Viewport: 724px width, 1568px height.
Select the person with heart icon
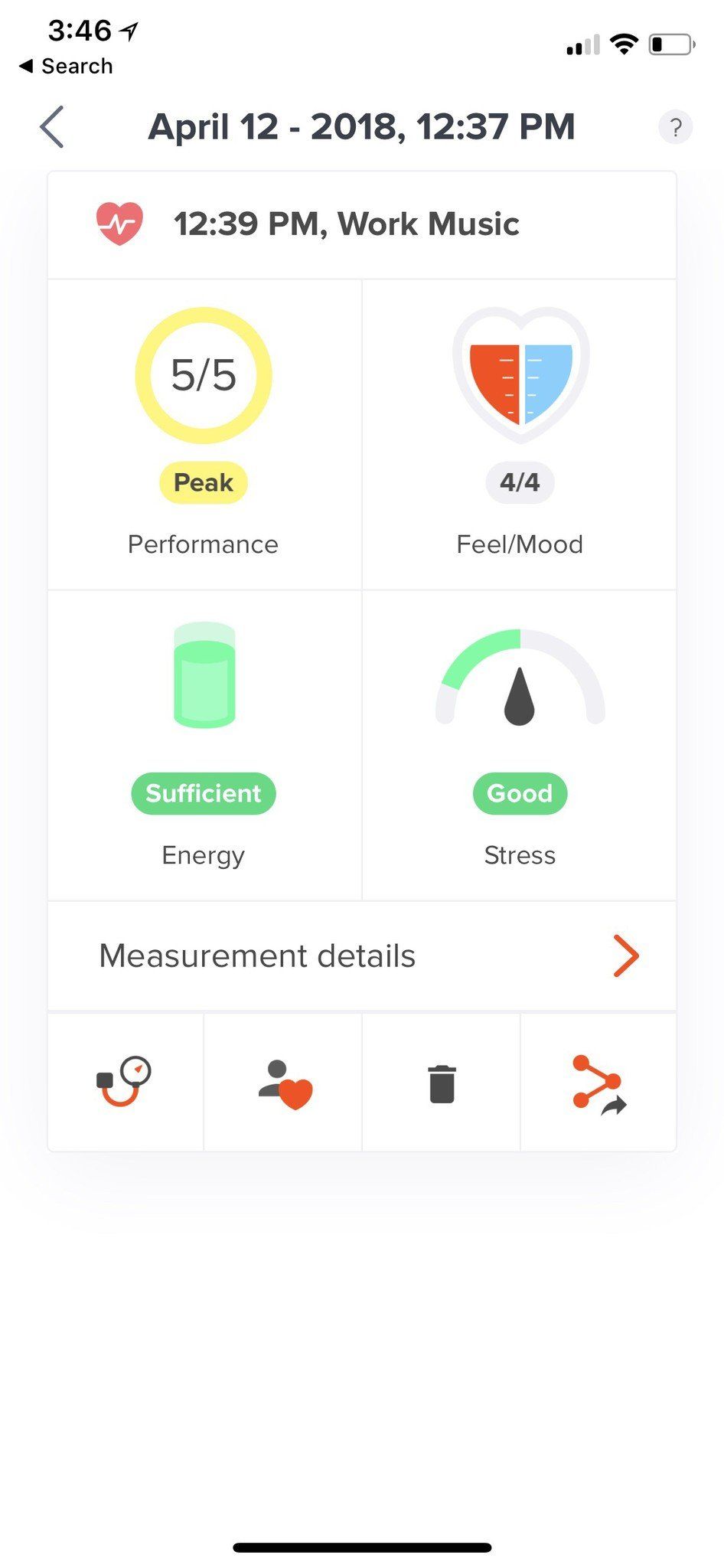pyautogui.click(x=283, y=1083)
